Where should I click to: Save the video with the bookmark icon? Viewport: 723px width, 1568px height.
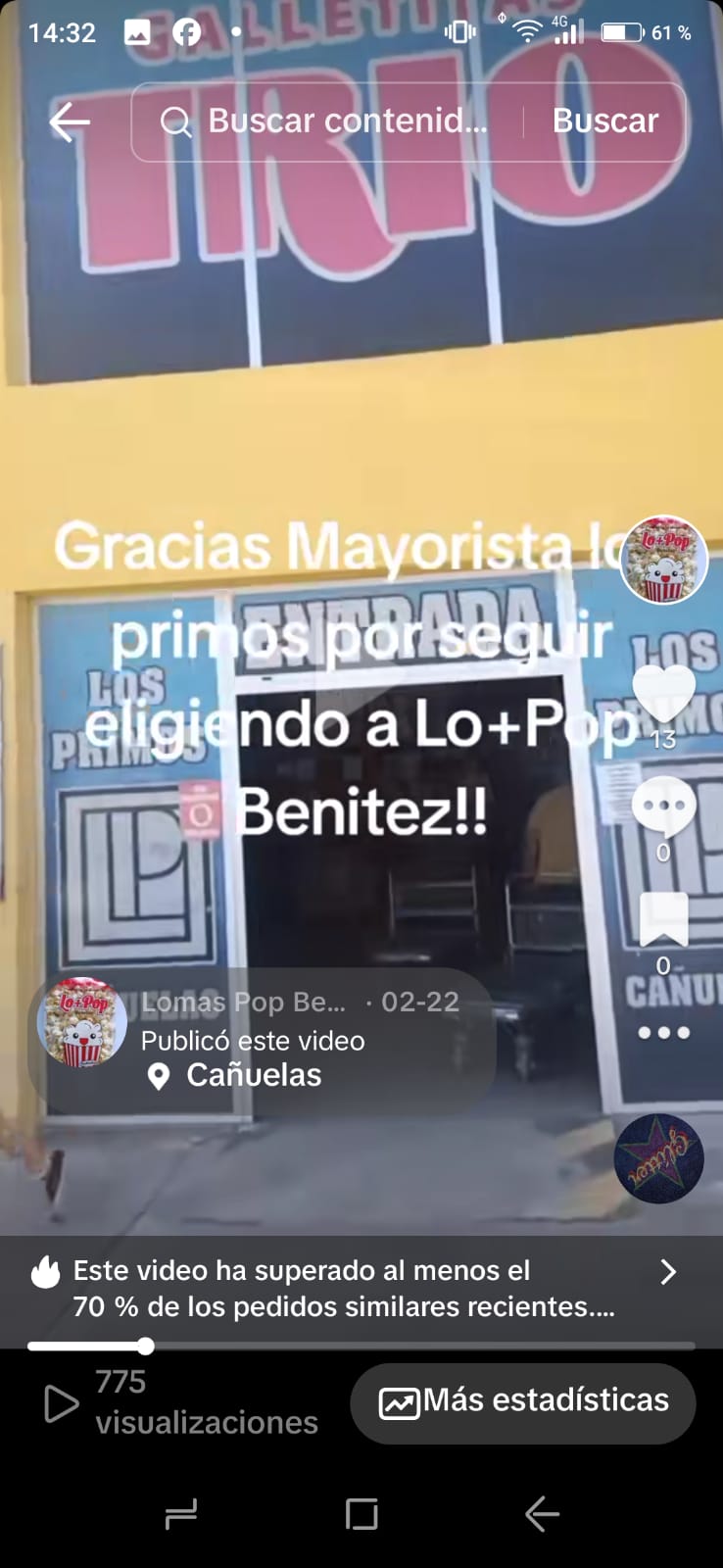tap(663, 919)
